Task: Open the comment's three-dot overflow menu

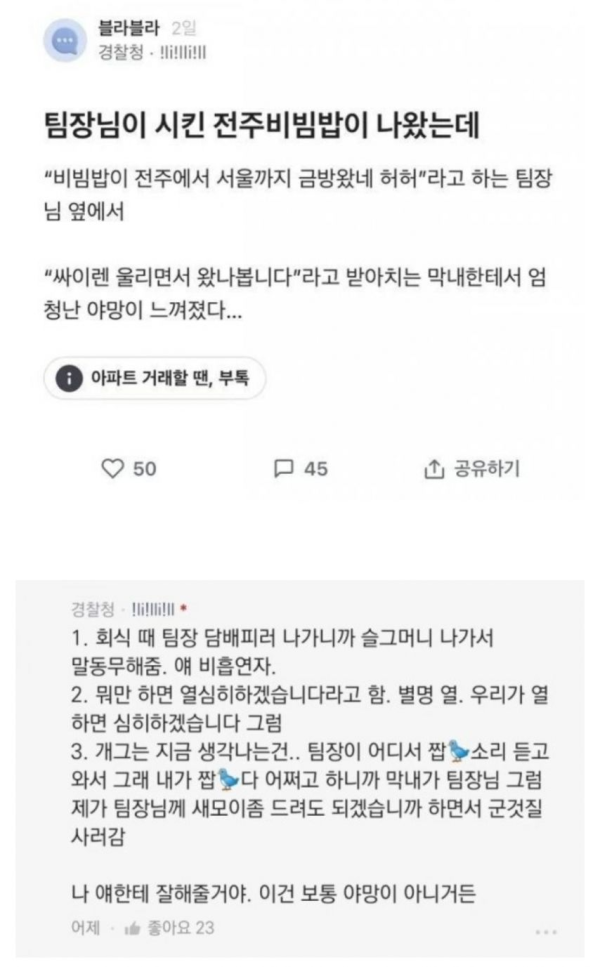Action: tap(545, 930)
